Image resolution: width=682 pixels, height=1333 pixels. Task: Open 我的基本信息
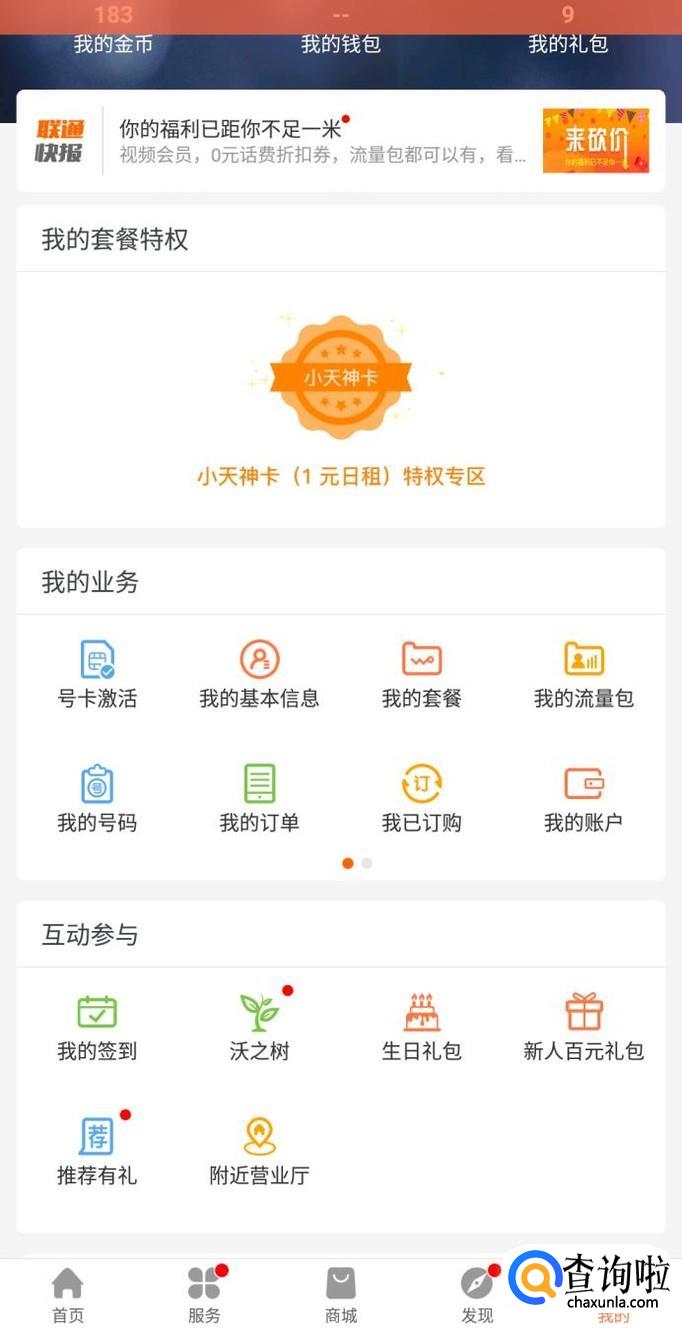pos(259,675)
